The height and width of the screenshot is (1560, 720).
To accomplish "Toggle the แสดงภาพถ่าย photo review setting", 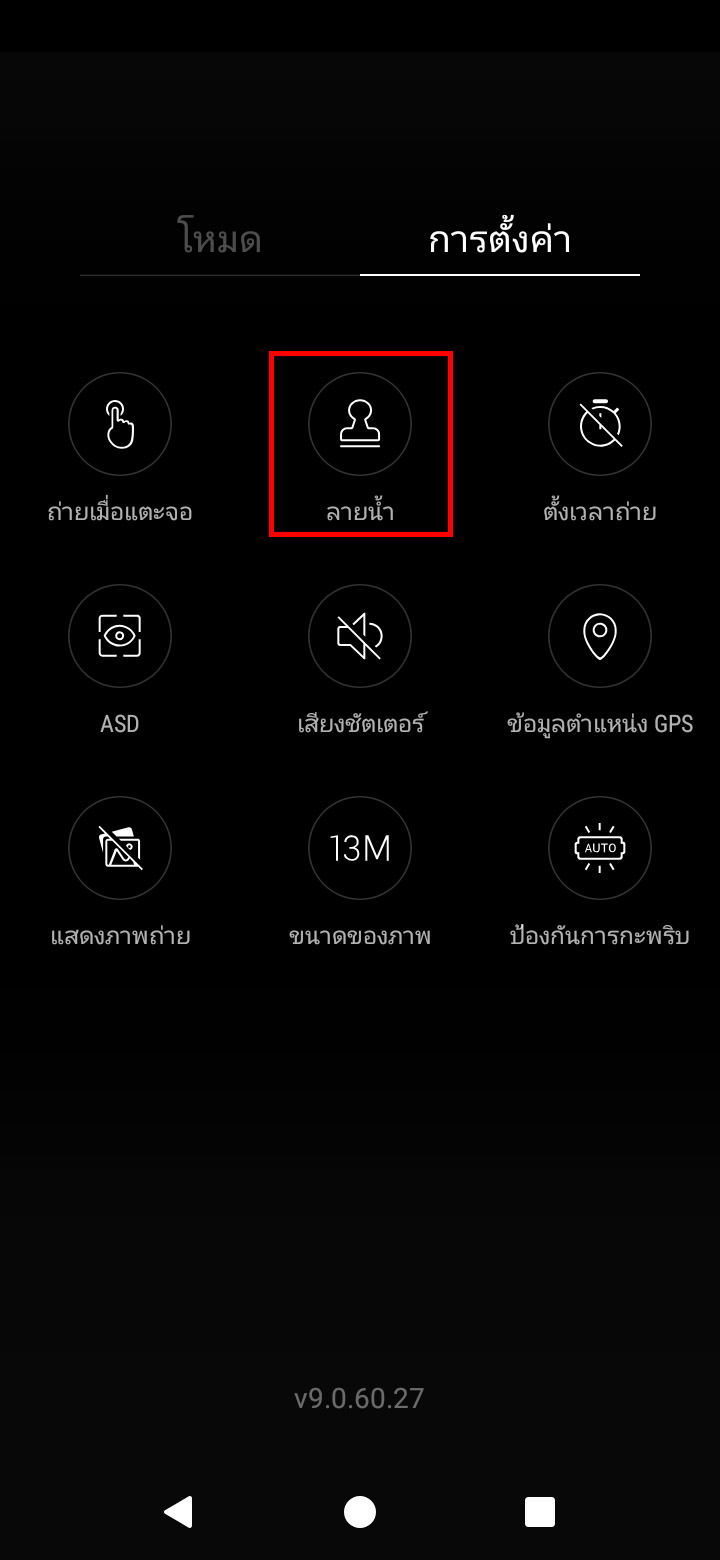I will [x=120, y=849].
